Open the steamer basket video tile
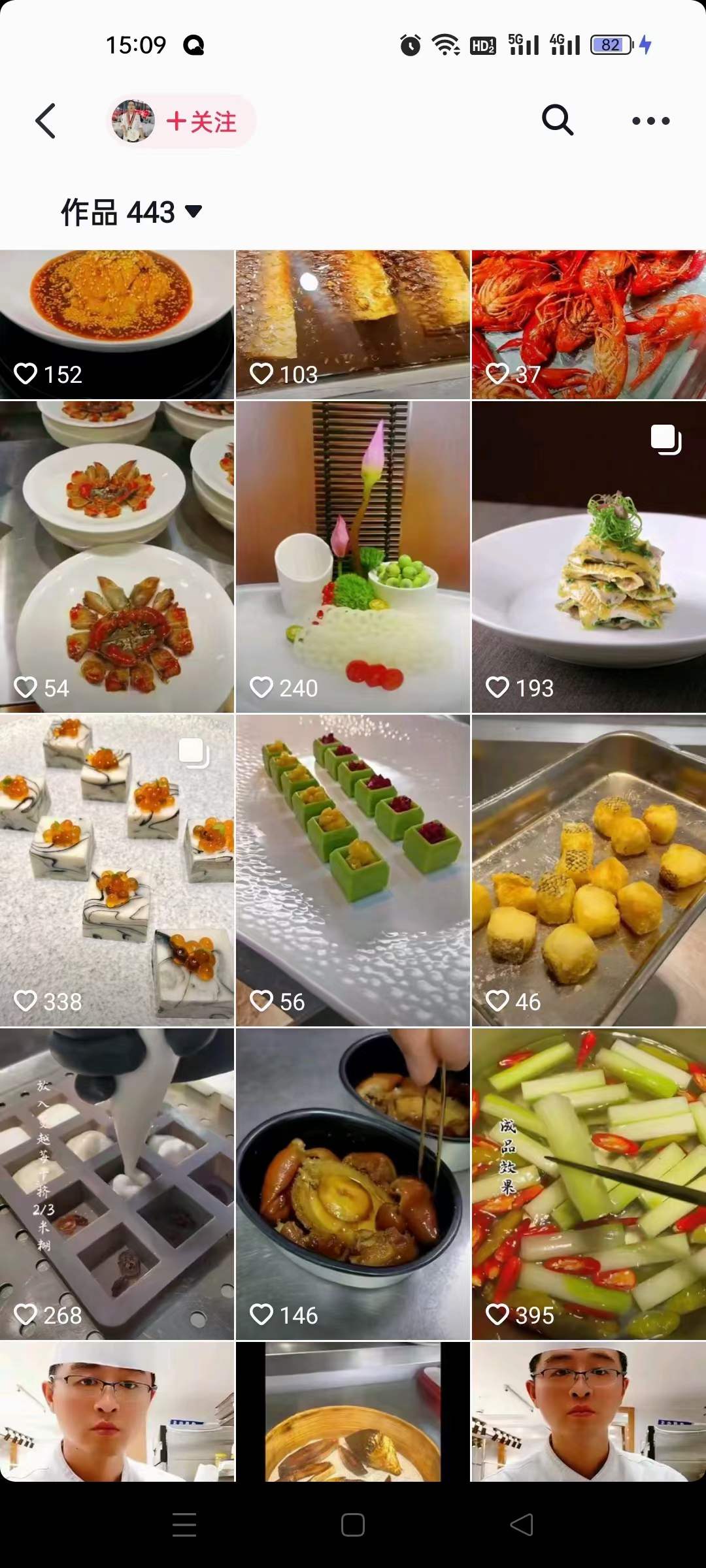The height and width of the screenshot is (1568, 706). click(353, 1411)
